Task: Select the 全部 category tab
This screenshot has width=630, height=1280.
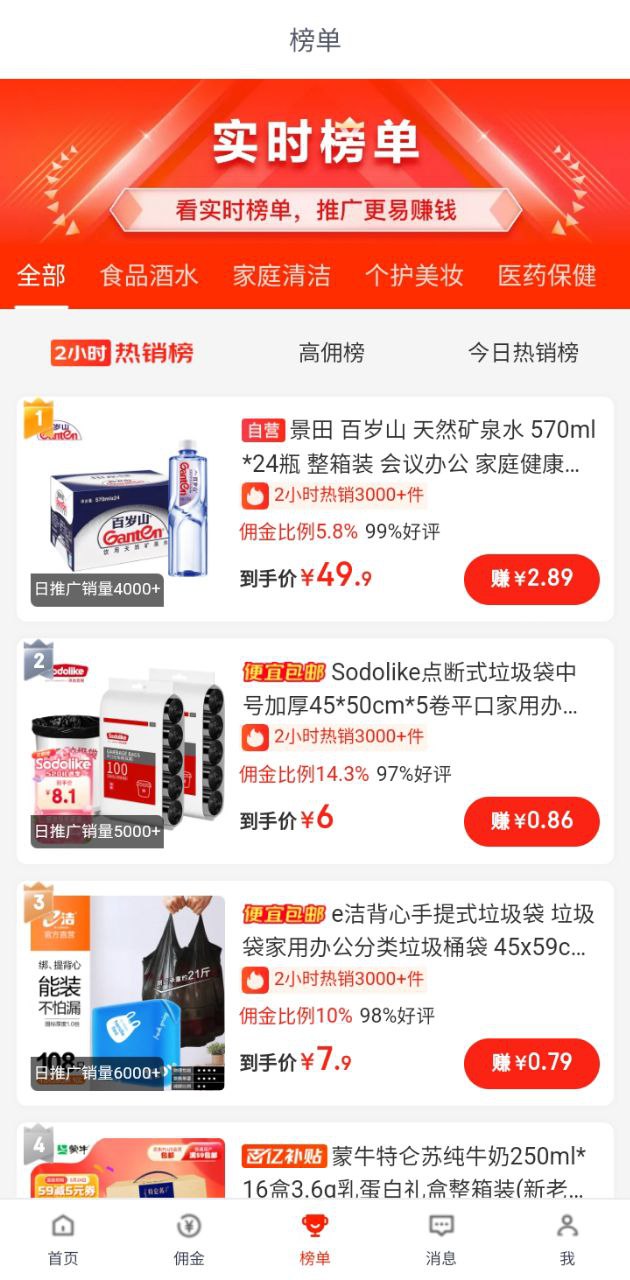Action: click(41, 276)
